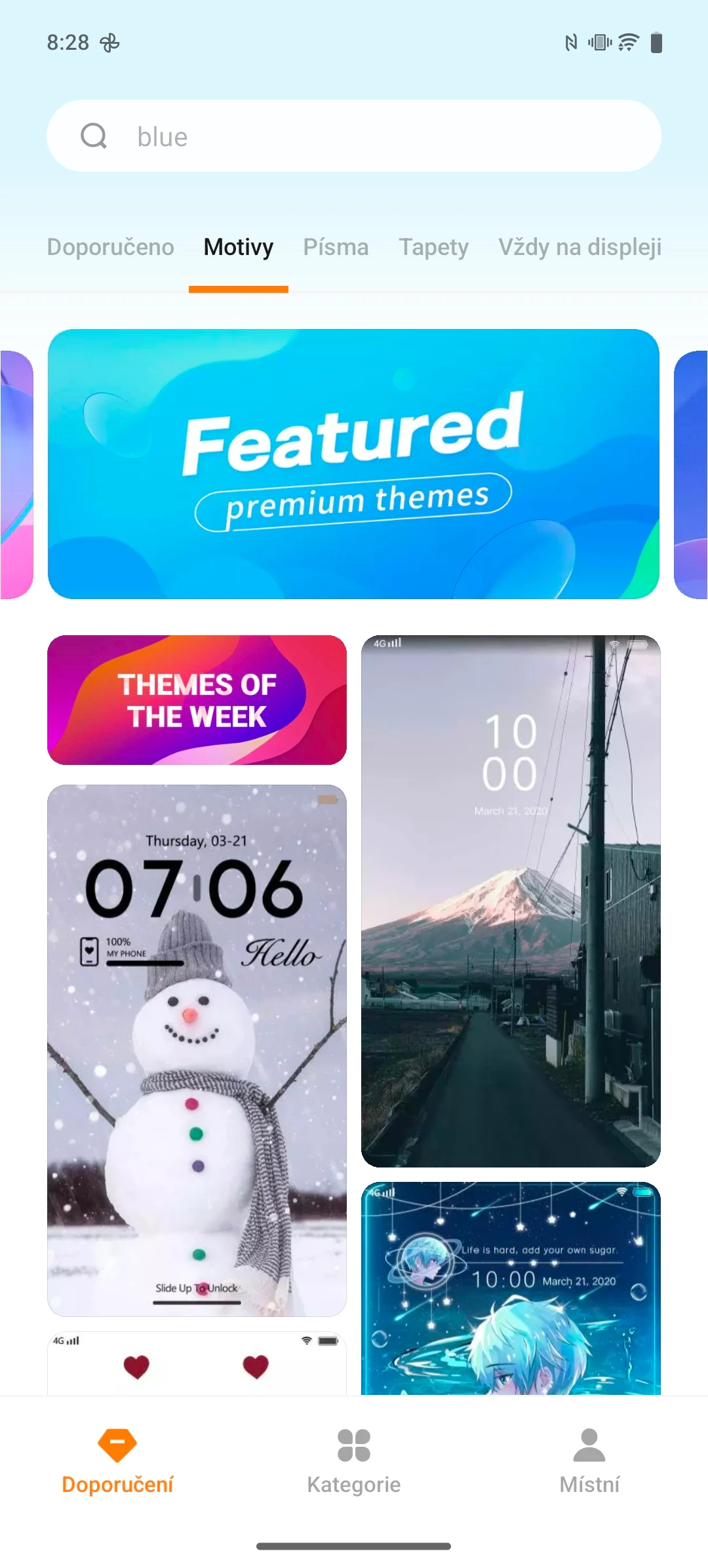Open the Featured premium themes banner
The image size is (708, 1568).
pyautogui.click(x=353, y=463)
